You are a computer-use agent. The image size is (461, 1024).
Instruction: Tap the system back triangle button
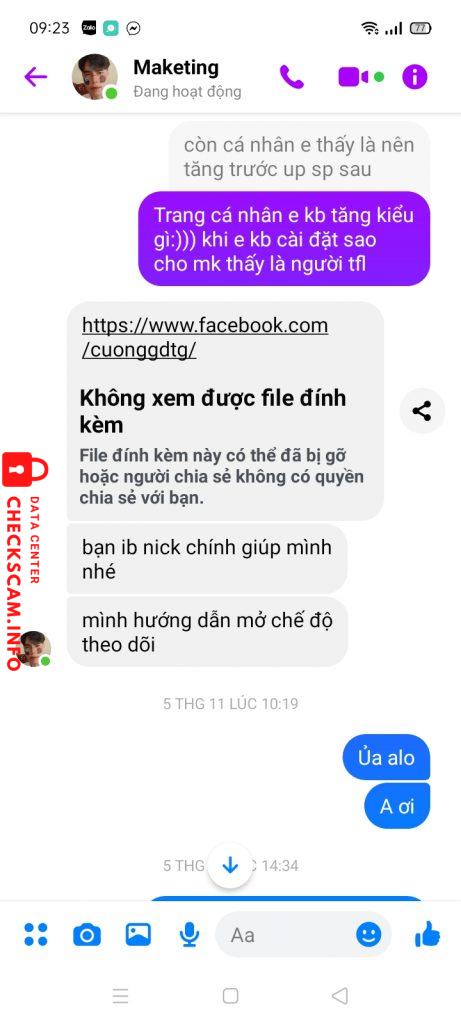click(x=340, y=995)
